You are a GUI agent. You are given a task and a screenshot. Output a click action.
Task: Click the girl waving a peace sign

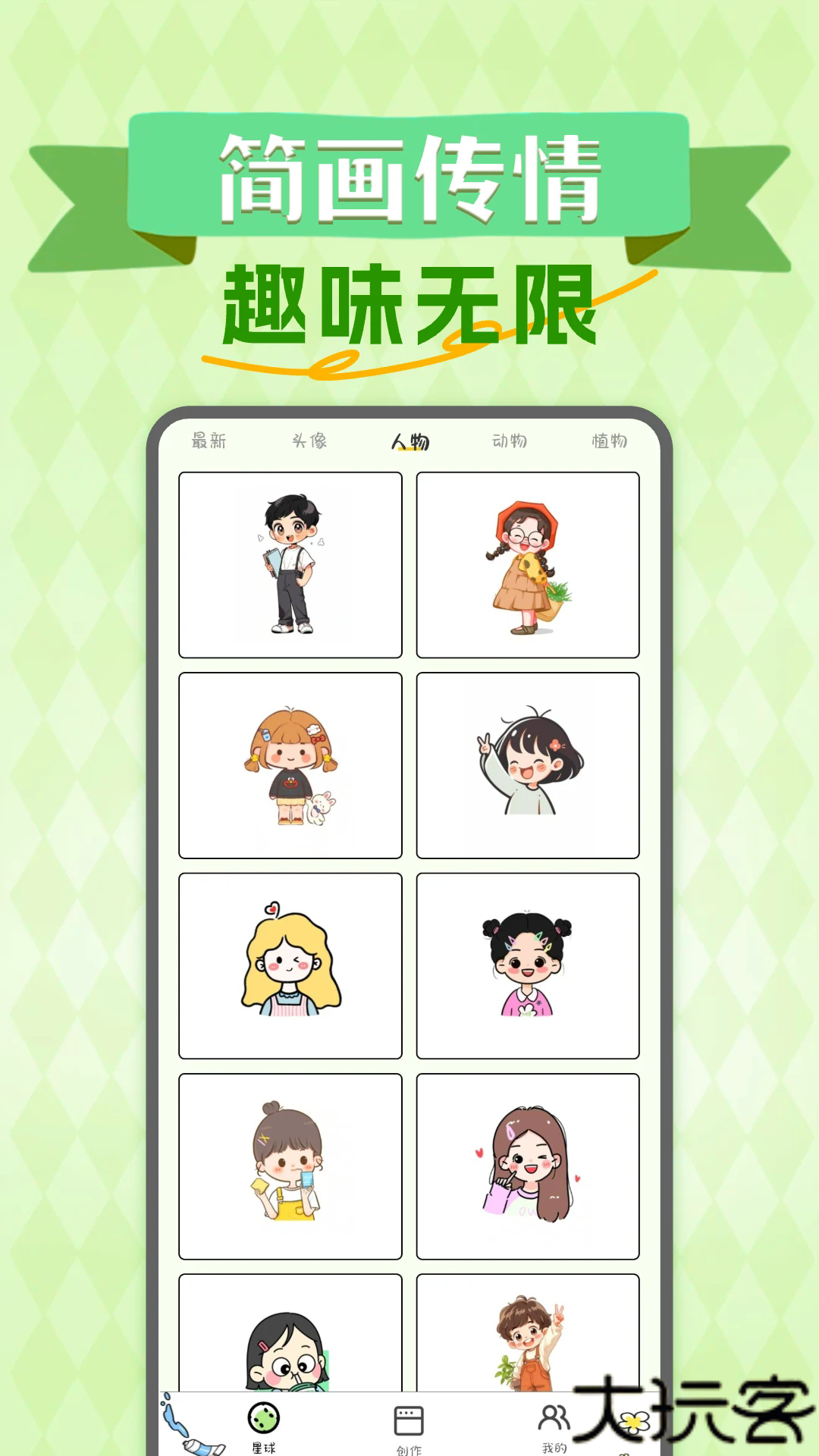click(529, 767)
